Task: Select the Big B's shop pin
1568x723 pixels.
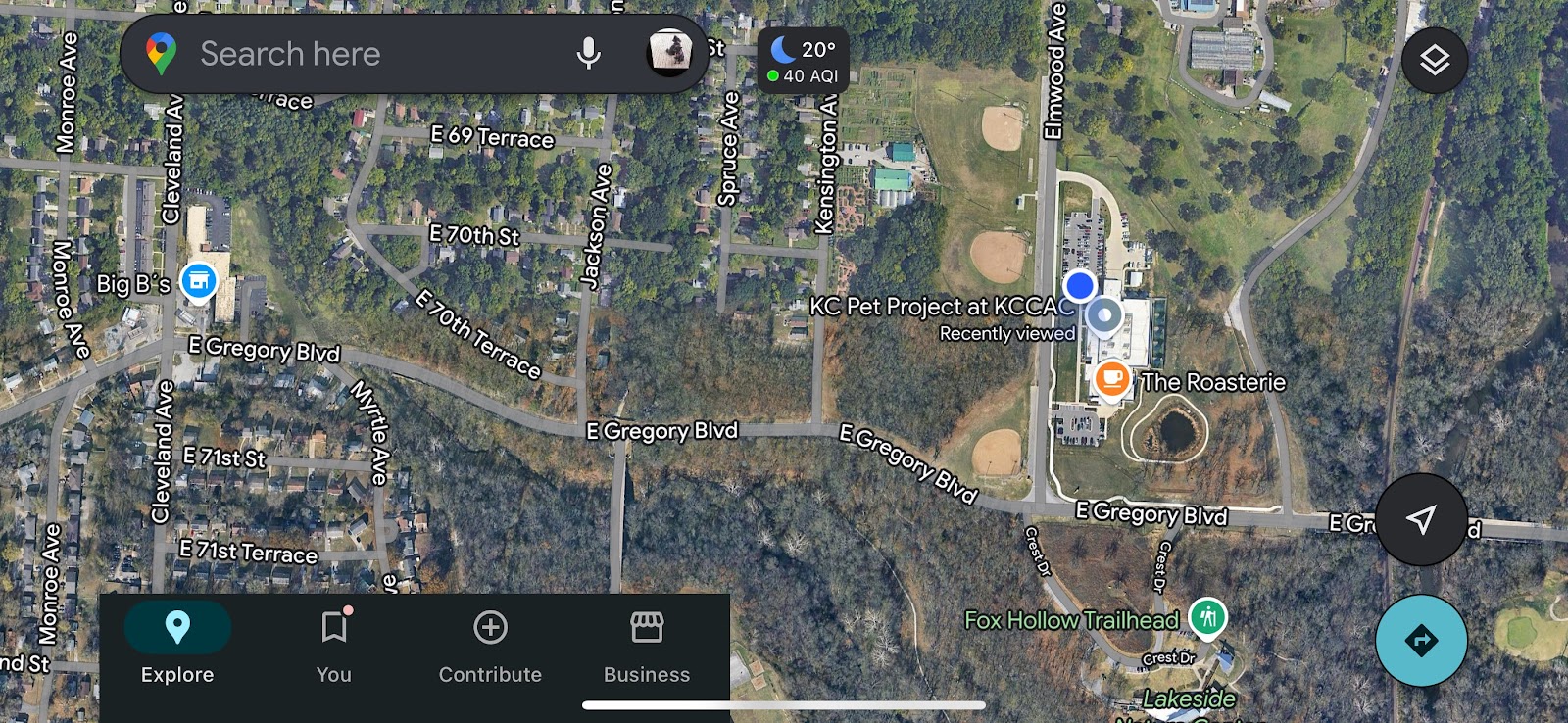Action: tap(199, 281)
